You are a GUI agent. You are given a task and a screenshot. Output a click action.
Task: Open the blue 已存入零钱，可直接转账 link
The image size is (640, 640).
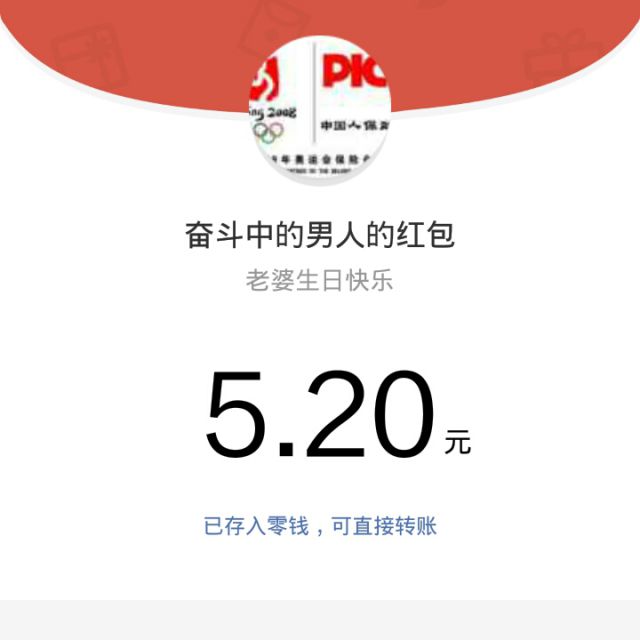[x=320, y=526]
